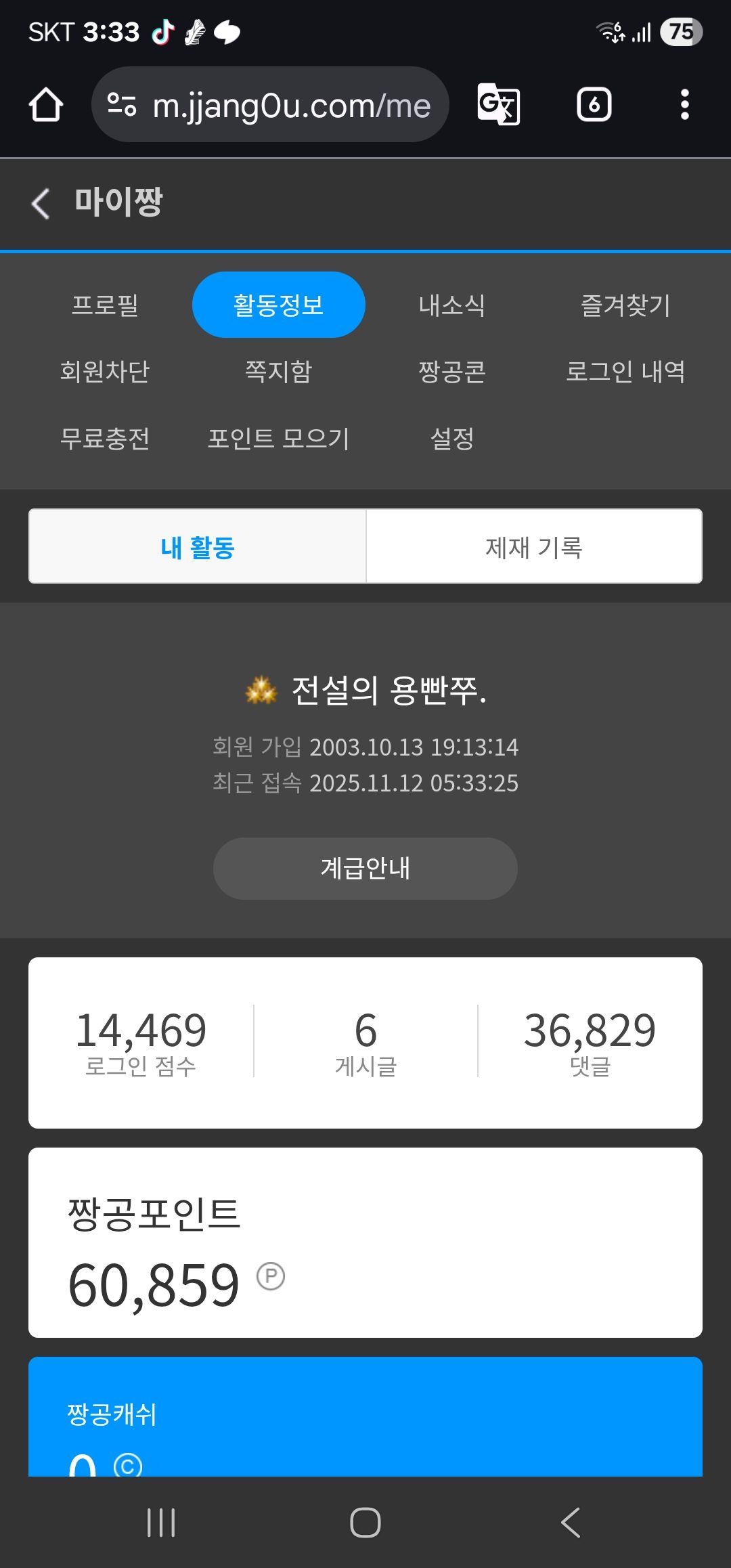This screenshot has width=731, height=1568.
Task: Open the 쪽지함 message box
Action: 278,371
